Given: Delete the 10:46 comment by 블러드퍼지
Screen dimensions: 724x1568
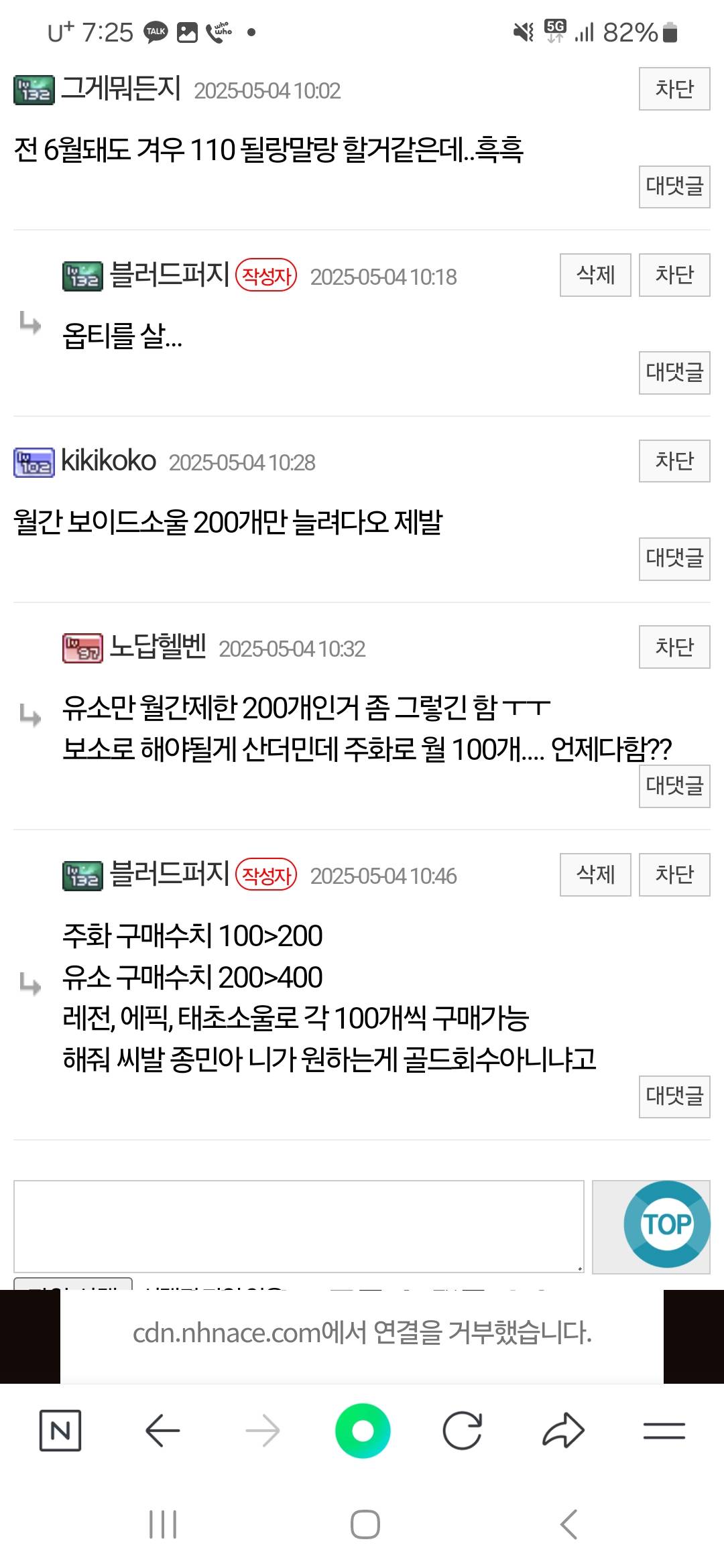Looking at the screenshot, I should [x=595, y=874].
